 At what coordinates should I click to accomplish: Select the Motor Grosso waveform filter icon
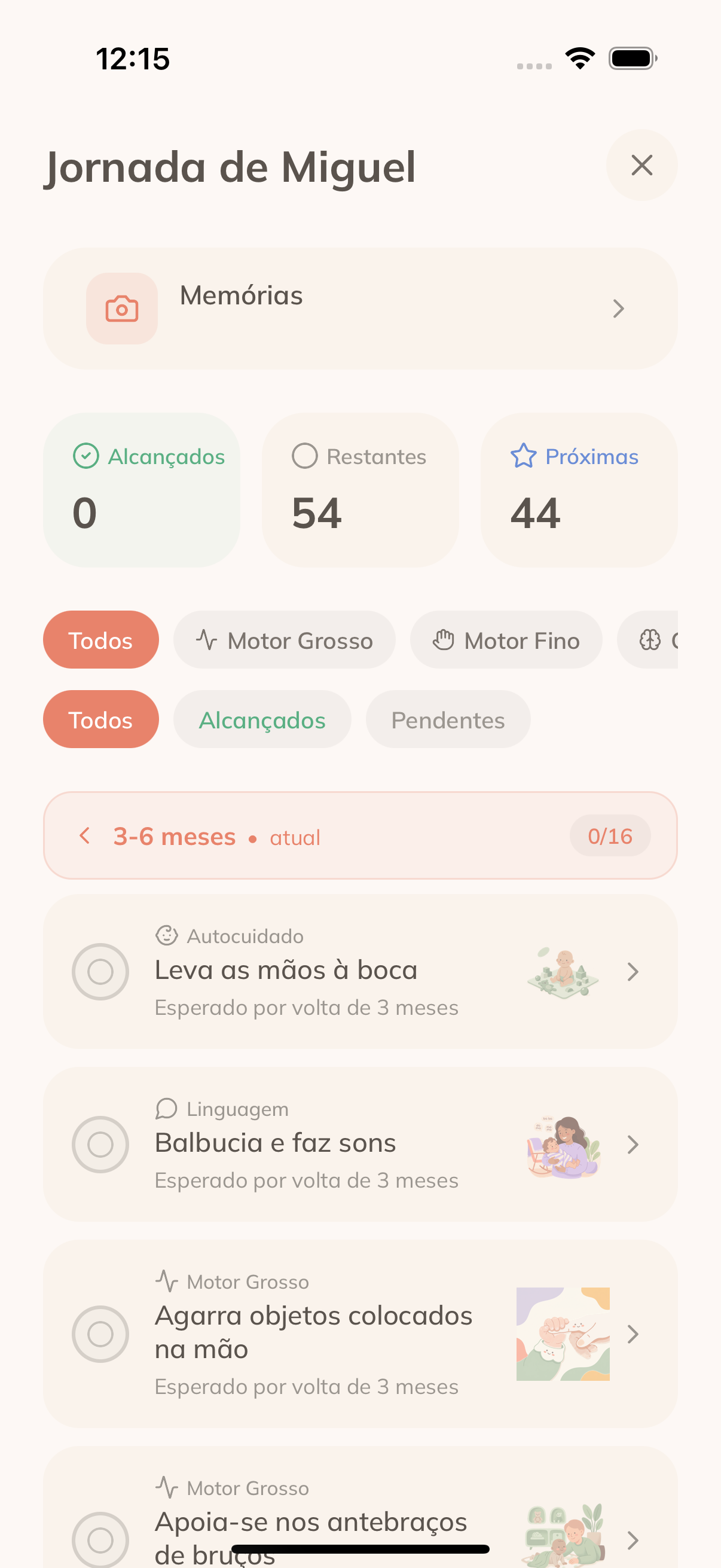click(x=207, y=640)
